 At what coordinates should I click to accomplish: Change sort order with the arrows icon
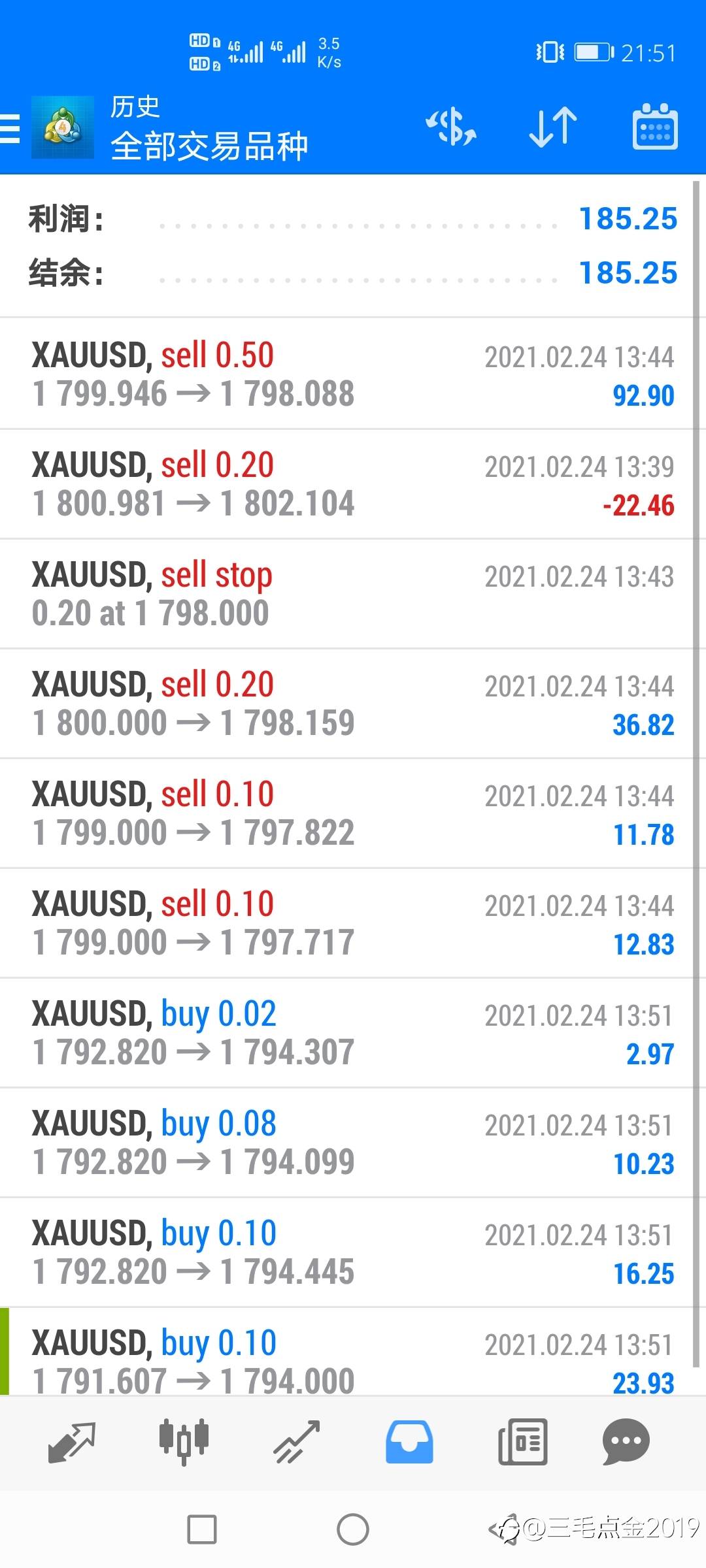tap(553, 127)
